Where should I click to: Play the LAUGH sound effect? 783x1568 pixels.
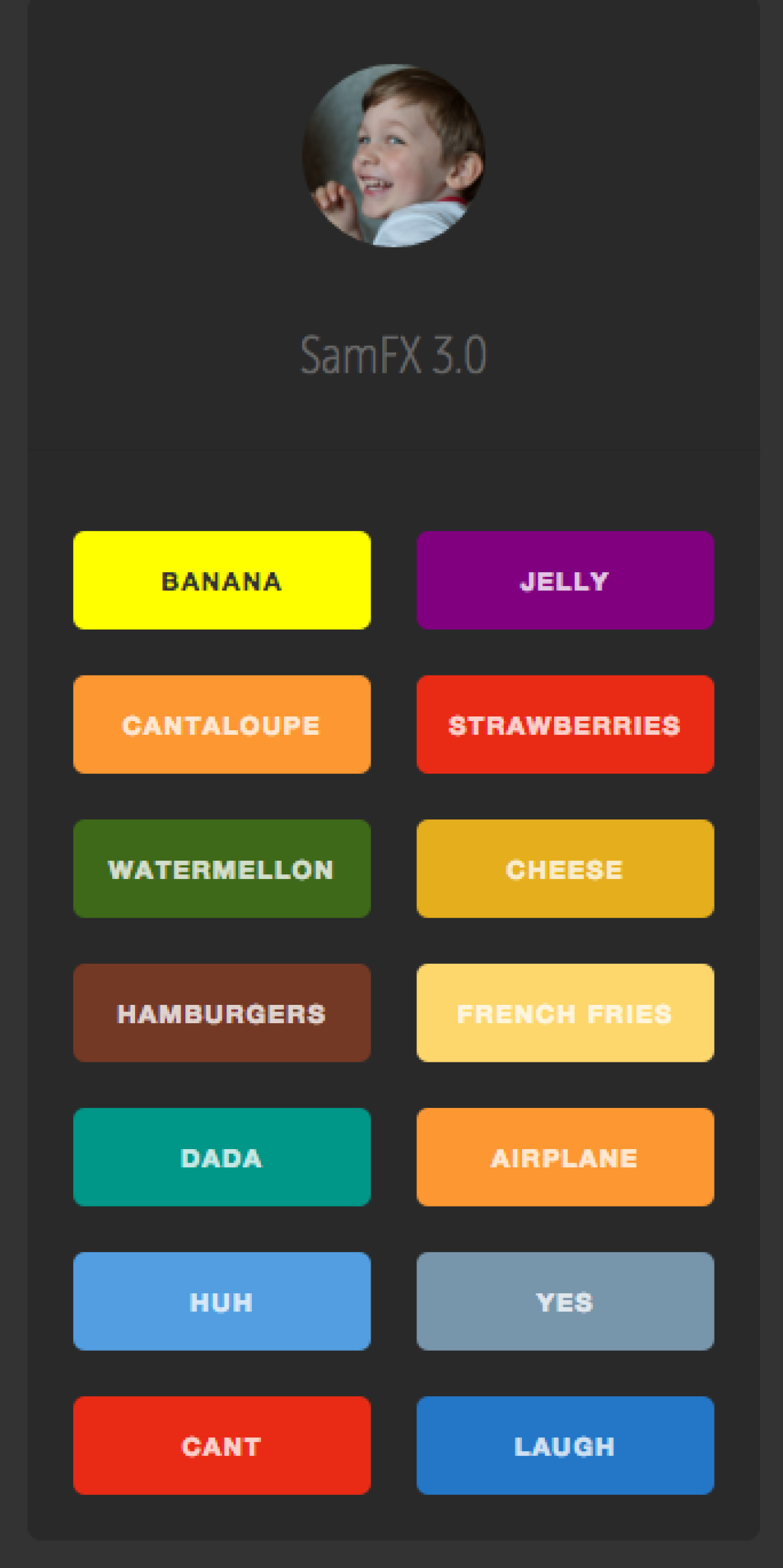coord(565,1445)
